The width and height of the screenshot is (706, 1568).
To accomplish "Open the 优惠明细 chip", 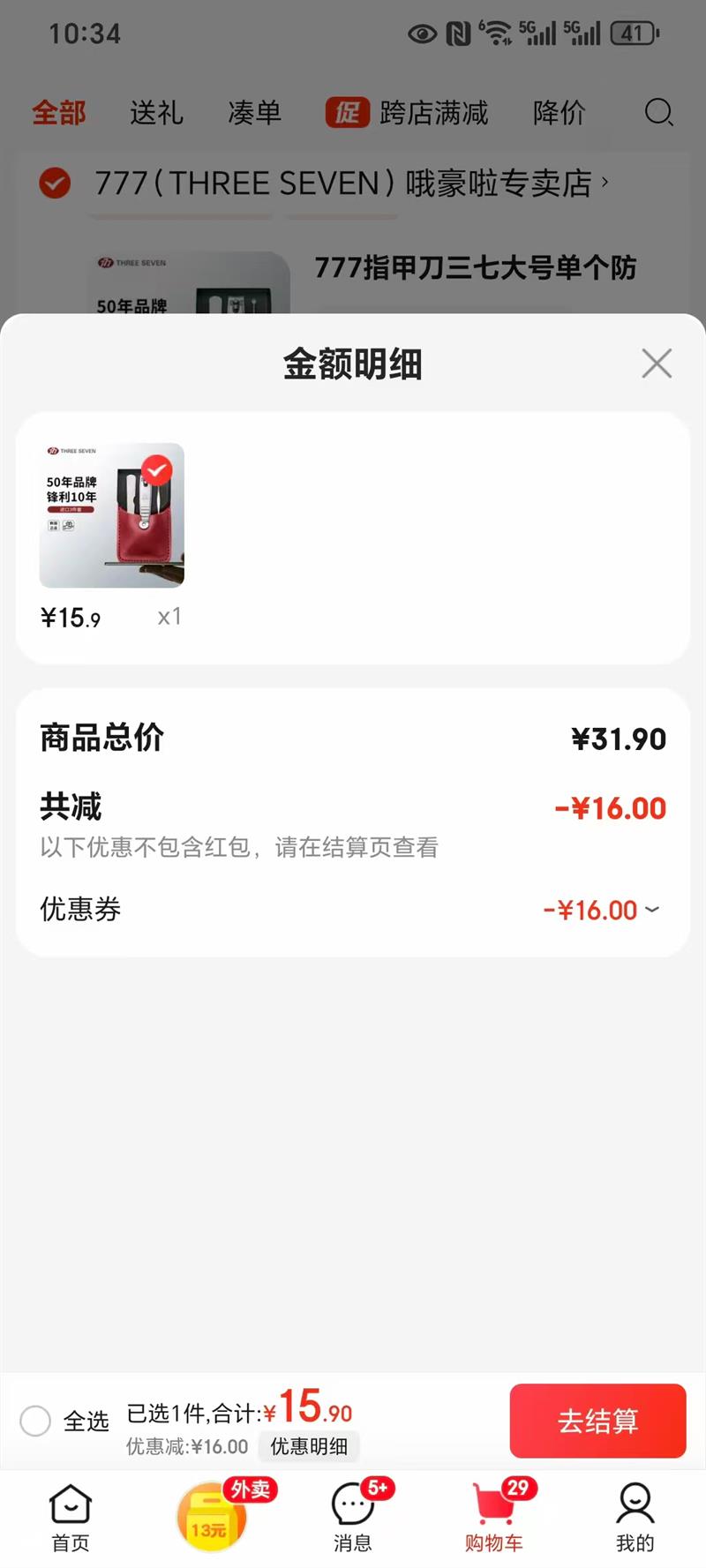I will (x=309, y=1446).
